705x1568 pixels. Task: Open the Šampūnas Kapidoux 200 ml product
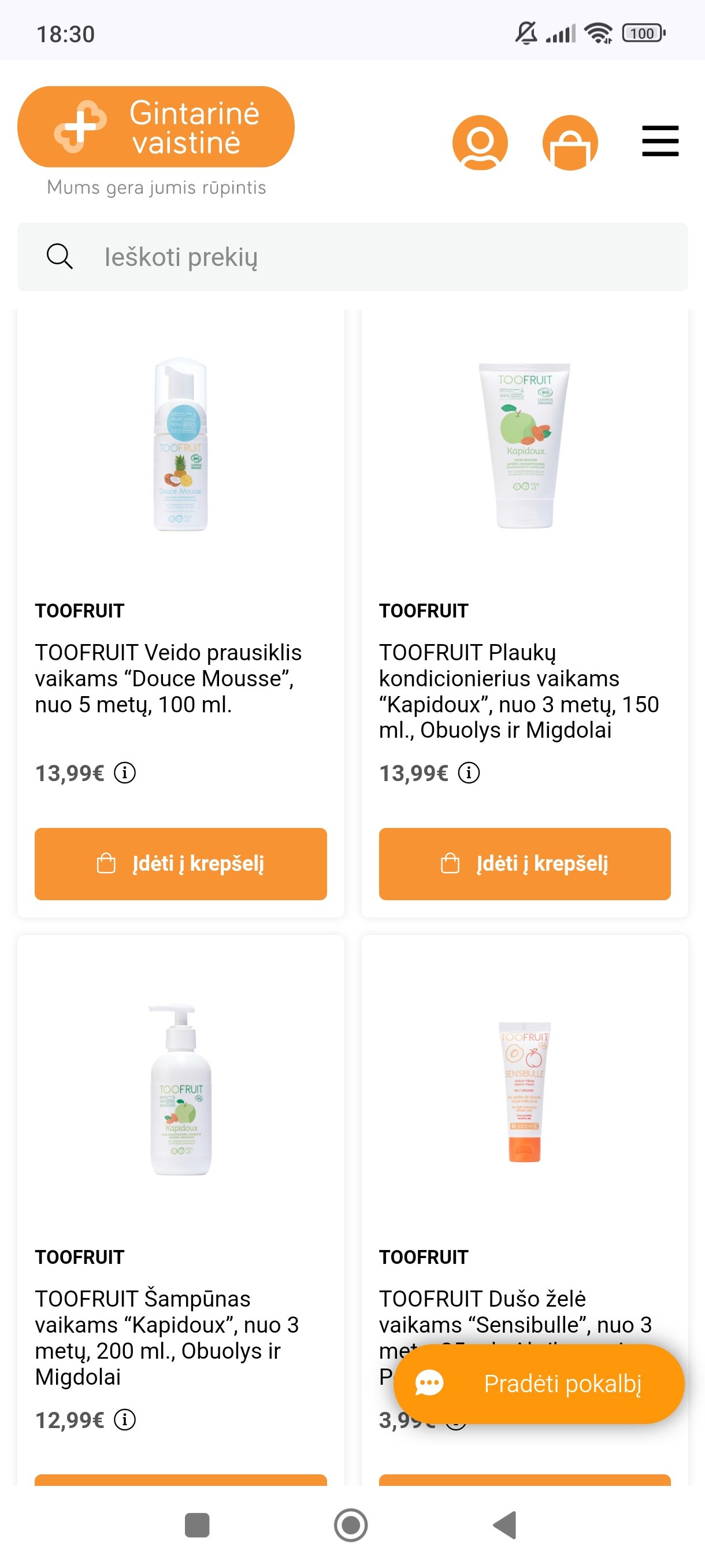pyautogui.click(x=166, y=1337)
